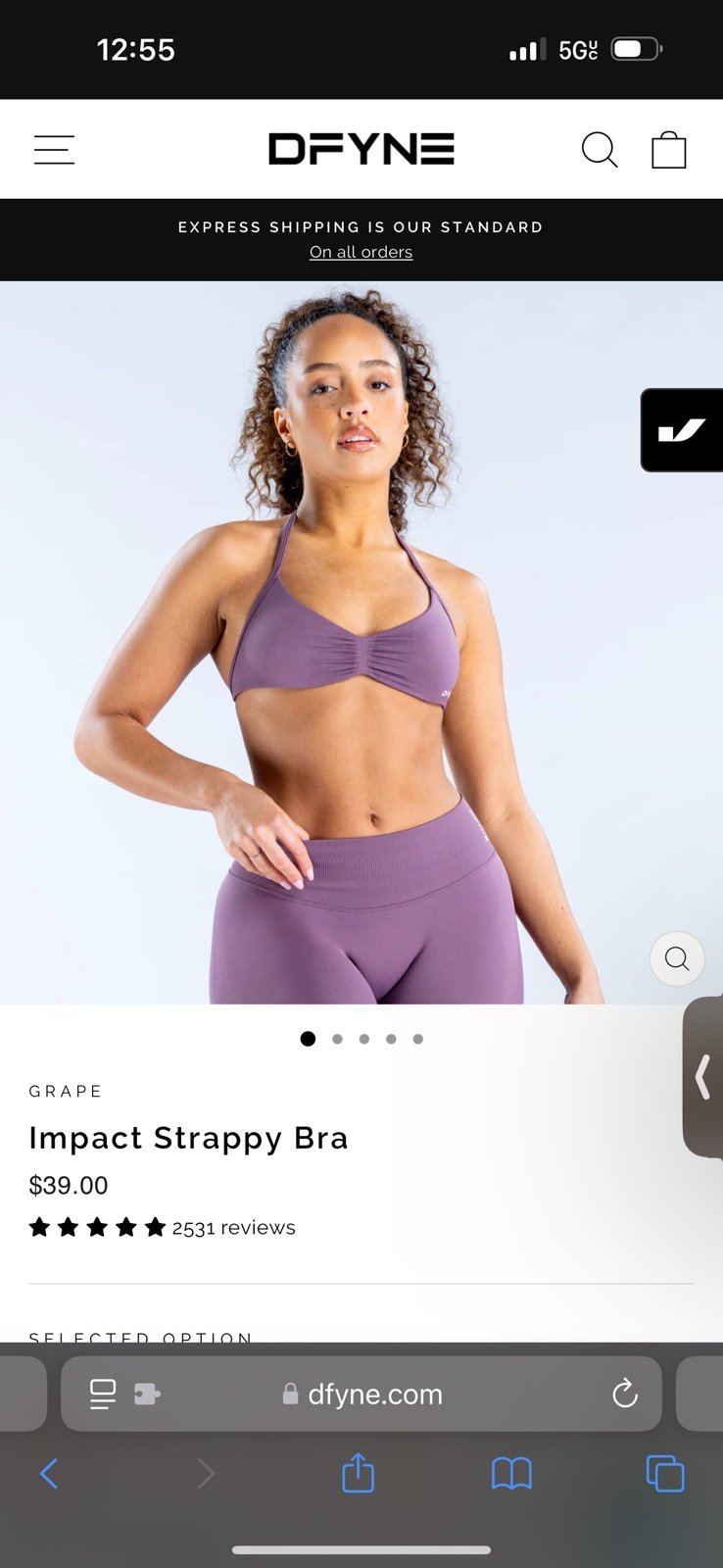Open the site search

(x=600, y=150)
